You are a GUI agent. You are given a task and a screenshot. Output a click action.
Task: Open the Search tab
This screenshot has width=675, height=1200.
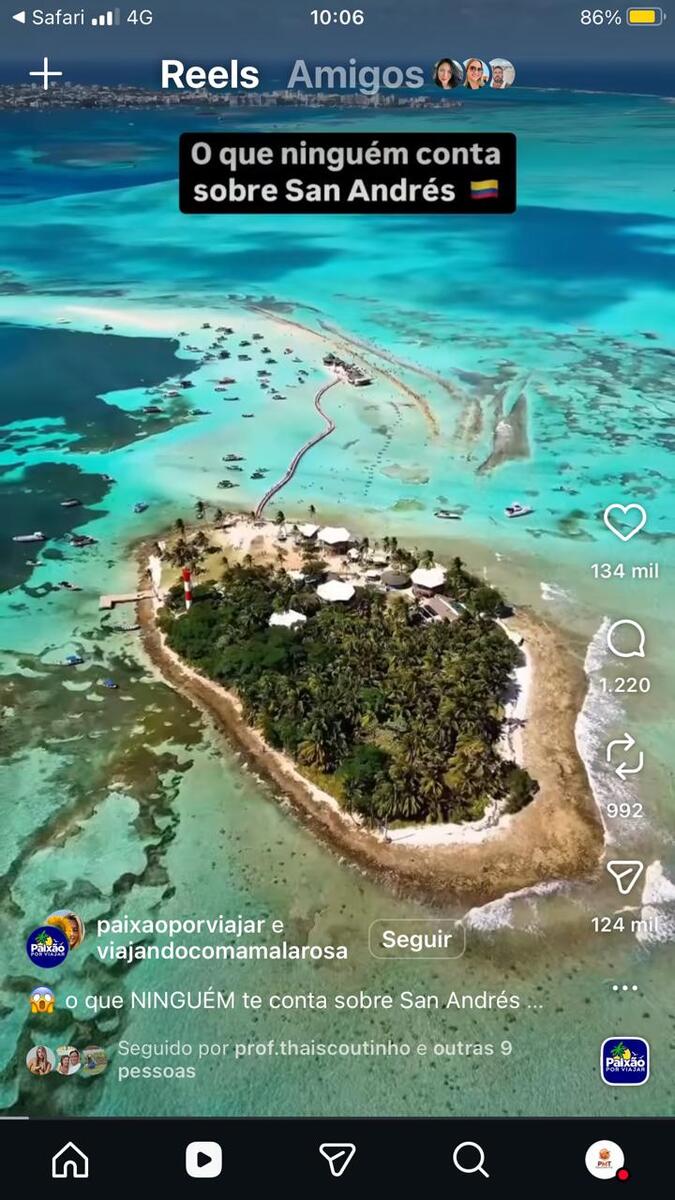coord(470,1160)
